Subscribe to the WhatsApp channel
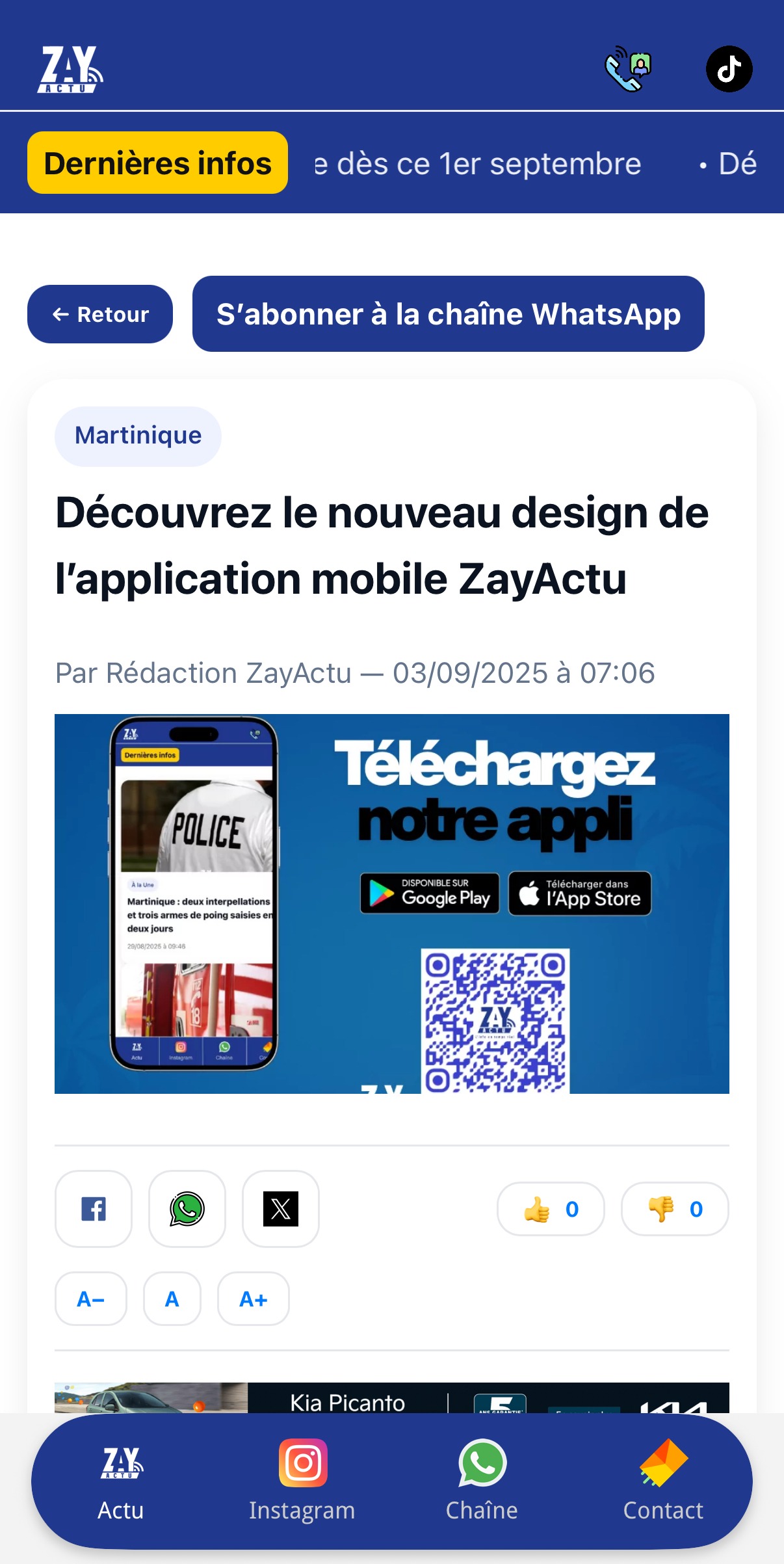The width and height of the screenshot is (784, 1564). click(x=448, y=314)
